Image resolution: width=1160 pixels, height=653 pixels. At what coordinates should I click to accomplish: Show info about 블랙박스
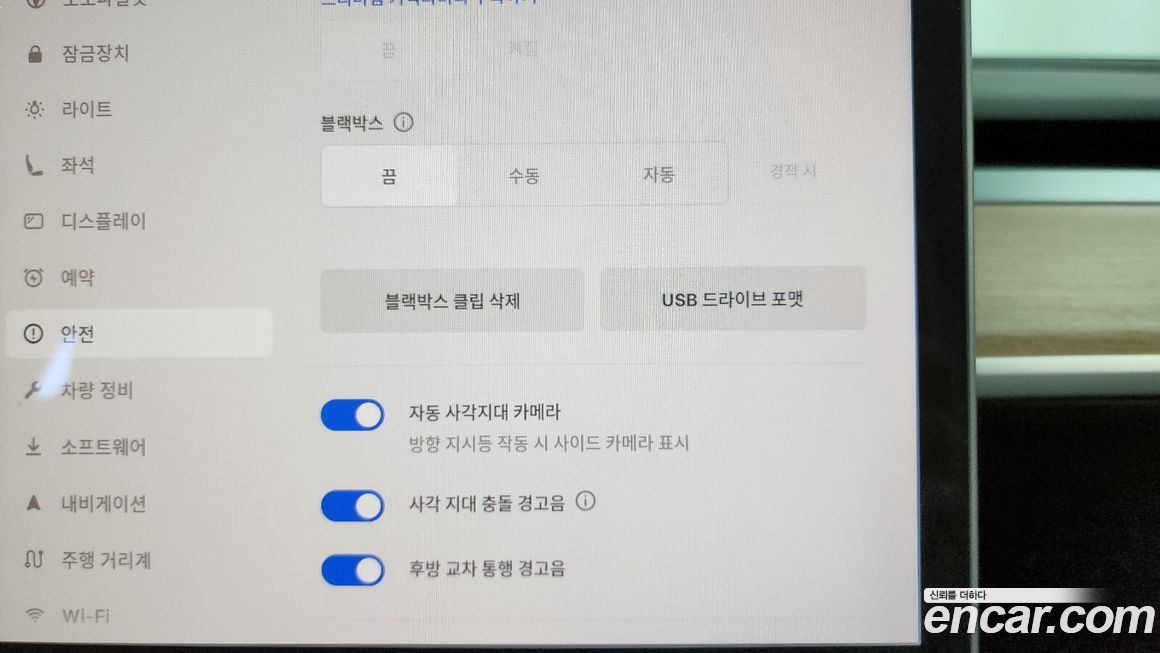pos(403,123)
